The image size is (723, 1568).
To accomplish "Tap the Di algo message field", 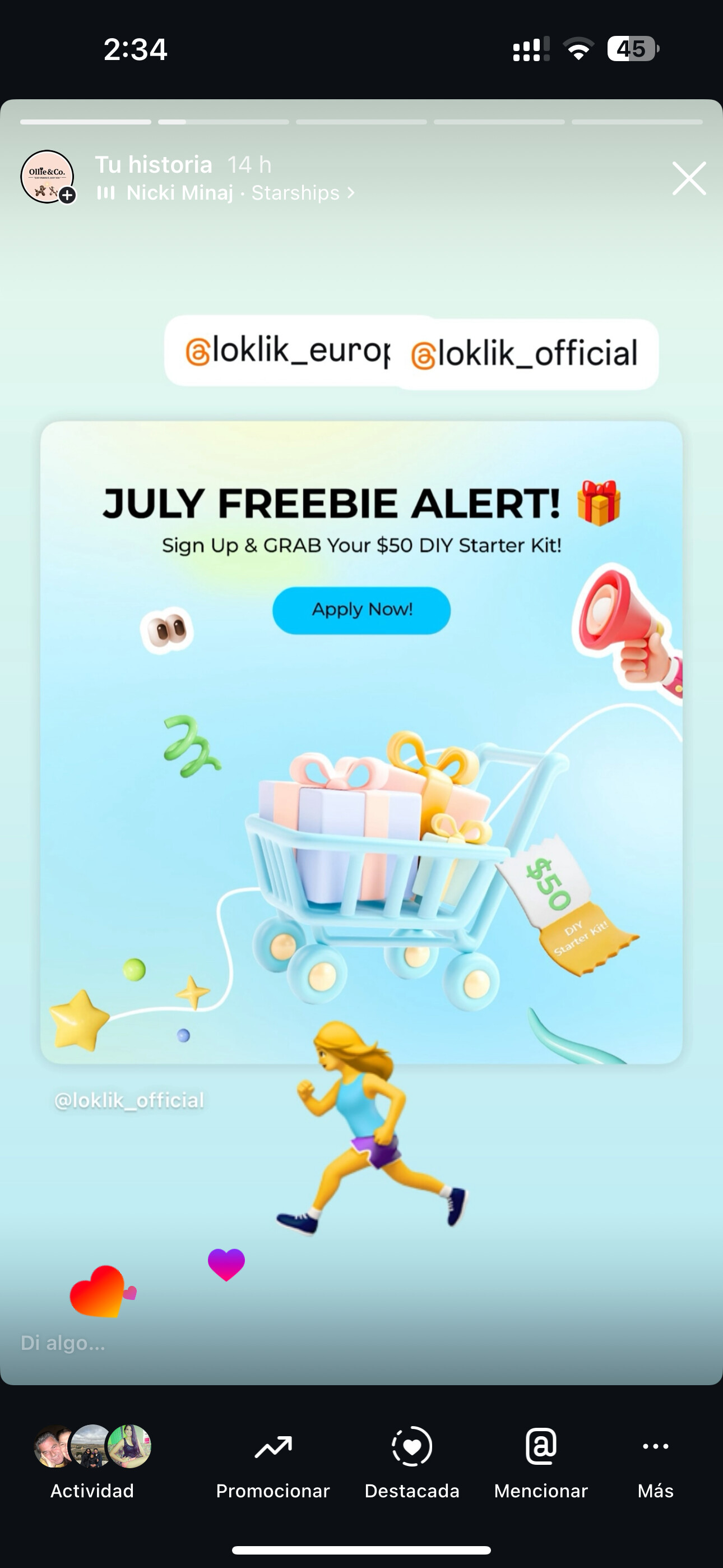I will click(x=63, y=1343).
